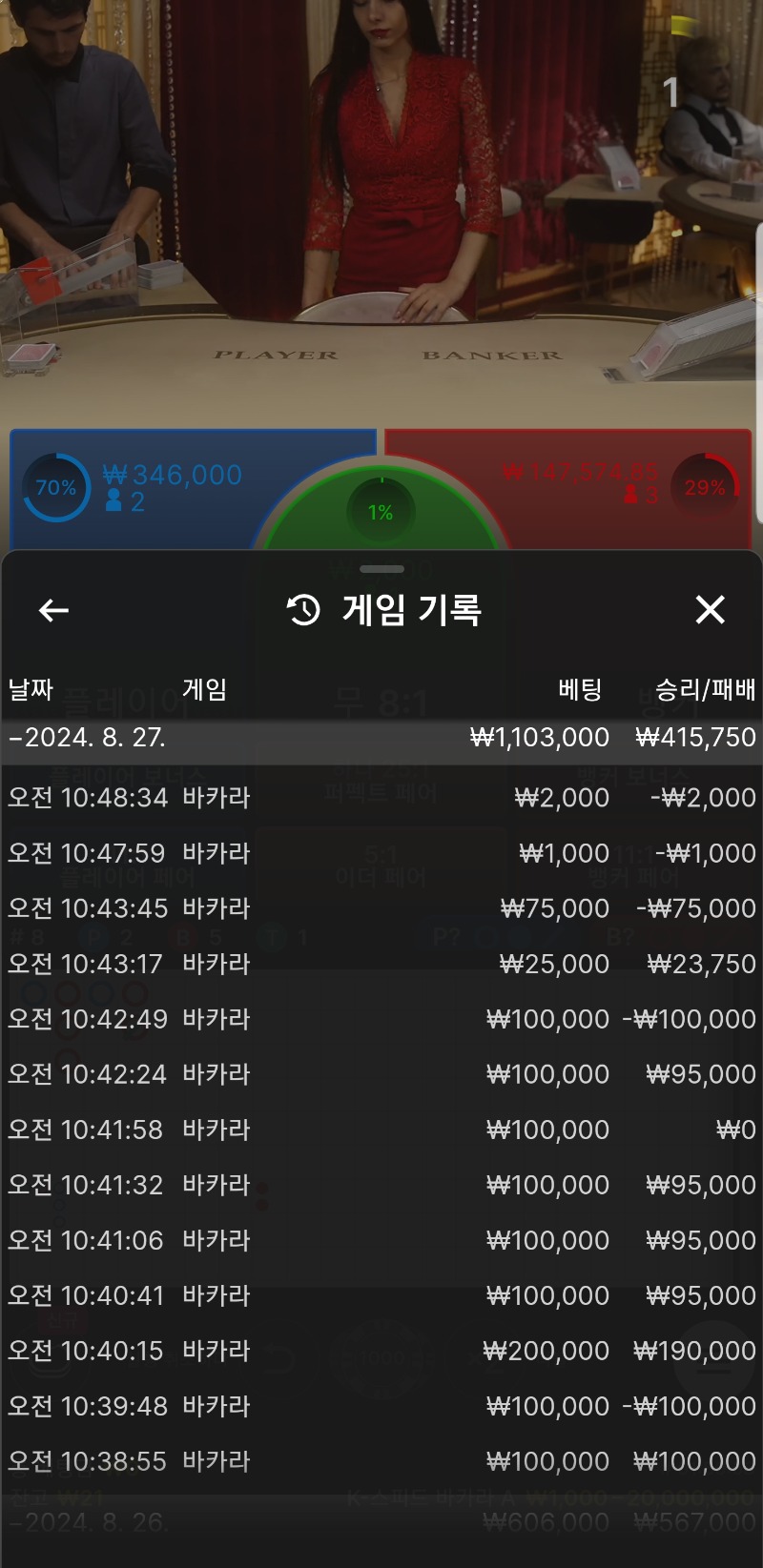Viewport: 763px width, 1568px height.
Task: Expand the 2024. 8. 26. date group
Action: click(x=381, y=1522)
